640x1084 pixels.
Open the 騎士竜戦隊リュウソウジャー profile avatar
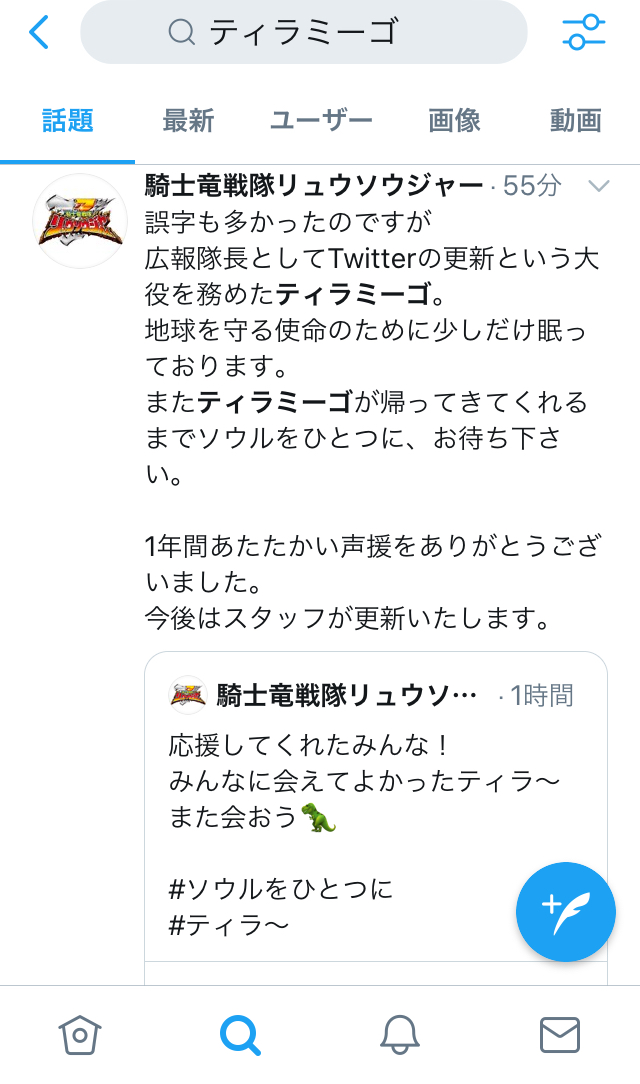click(x=80, y=221)
